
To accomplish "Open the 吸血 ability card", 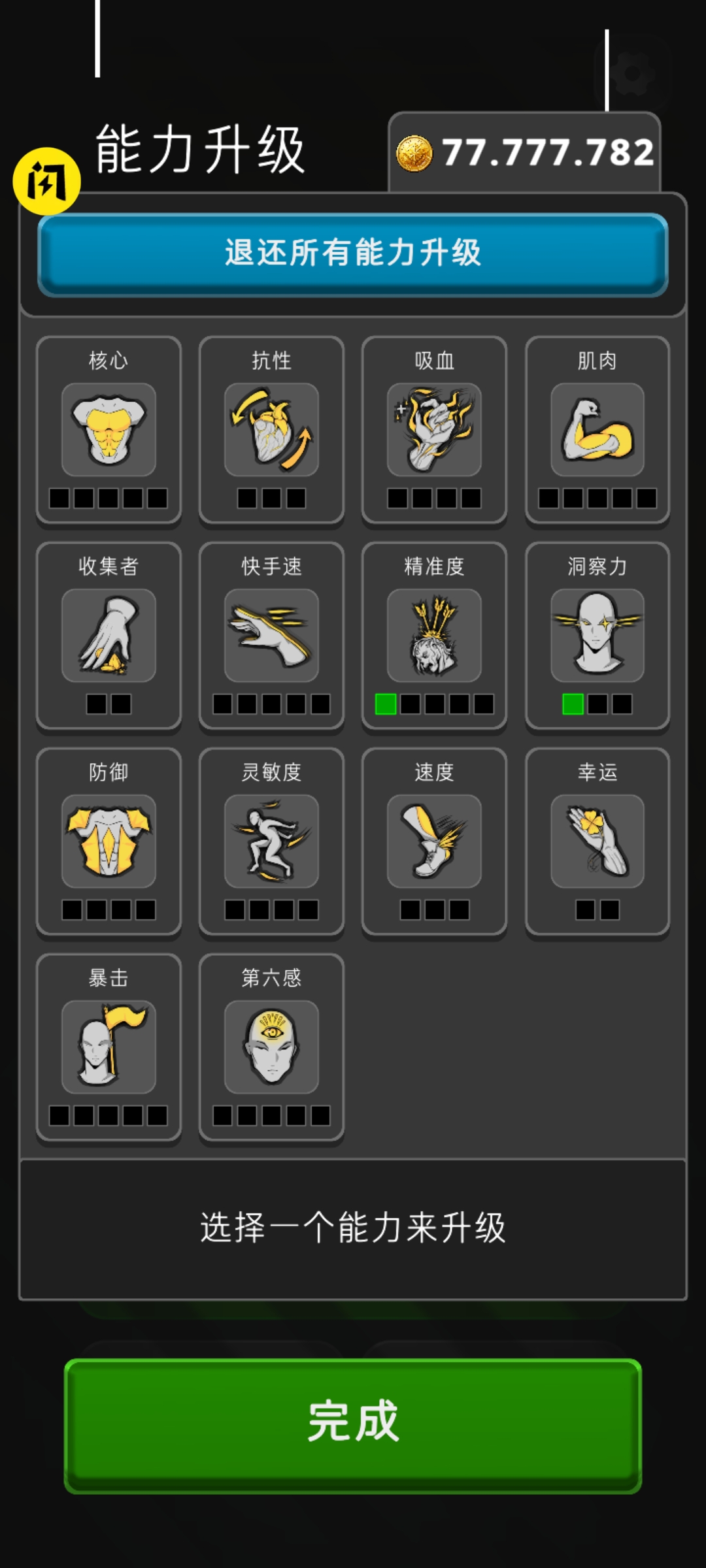I will click(434, 429).
